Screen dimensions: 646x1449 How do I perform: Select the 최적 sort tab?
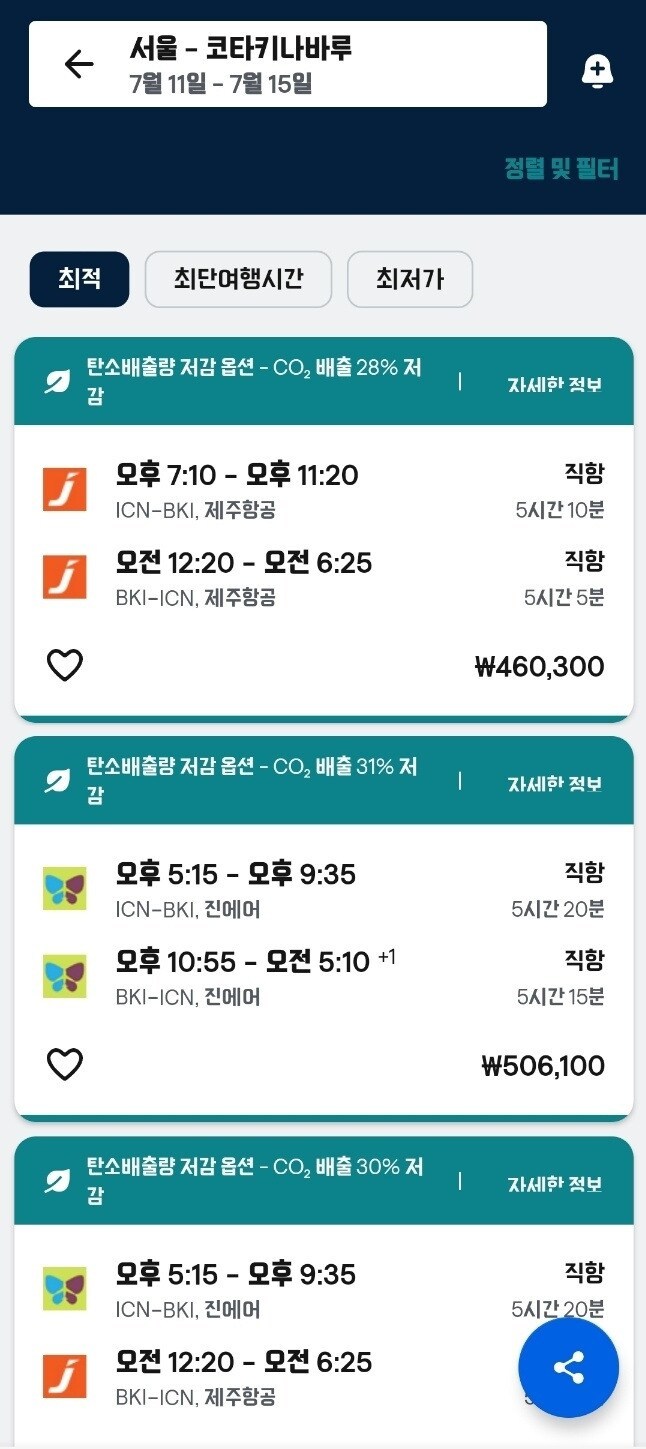(x=79, y=279)
